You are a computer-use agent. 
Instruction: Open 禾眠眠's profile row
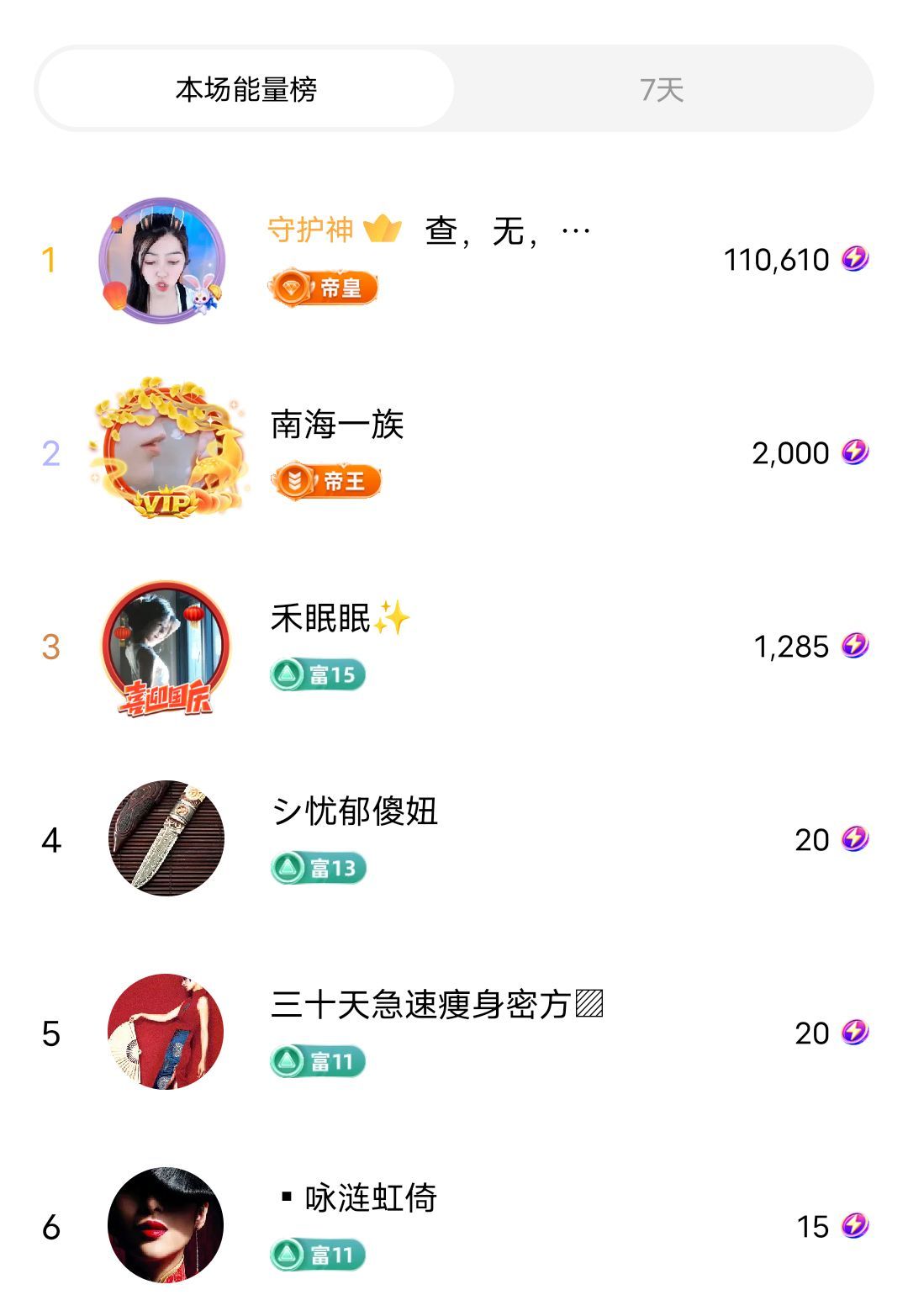[x=454, y=646]
